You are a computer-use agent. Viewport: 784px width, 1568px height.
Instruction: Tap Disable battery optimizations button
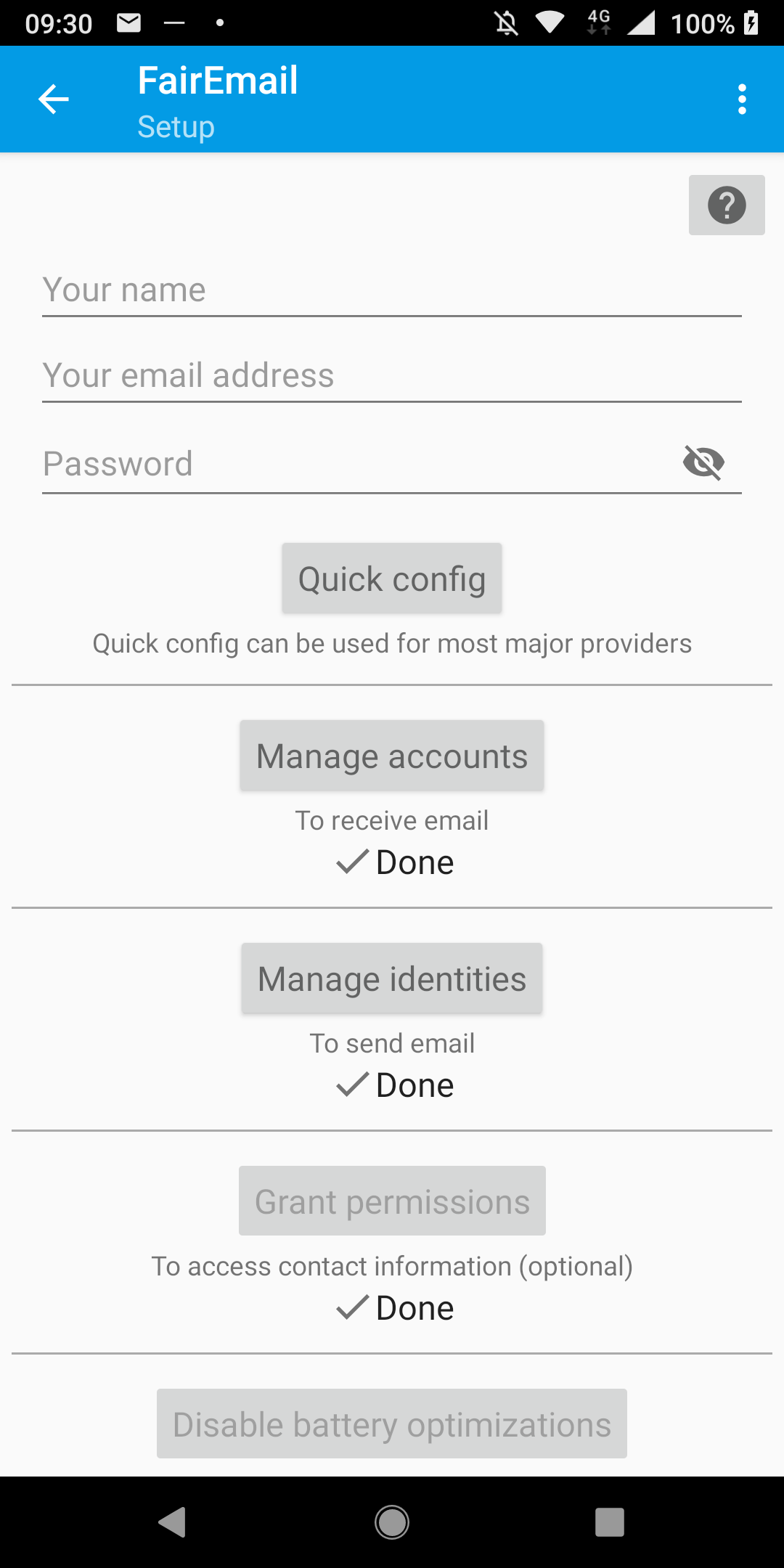tap(392, 1424)
